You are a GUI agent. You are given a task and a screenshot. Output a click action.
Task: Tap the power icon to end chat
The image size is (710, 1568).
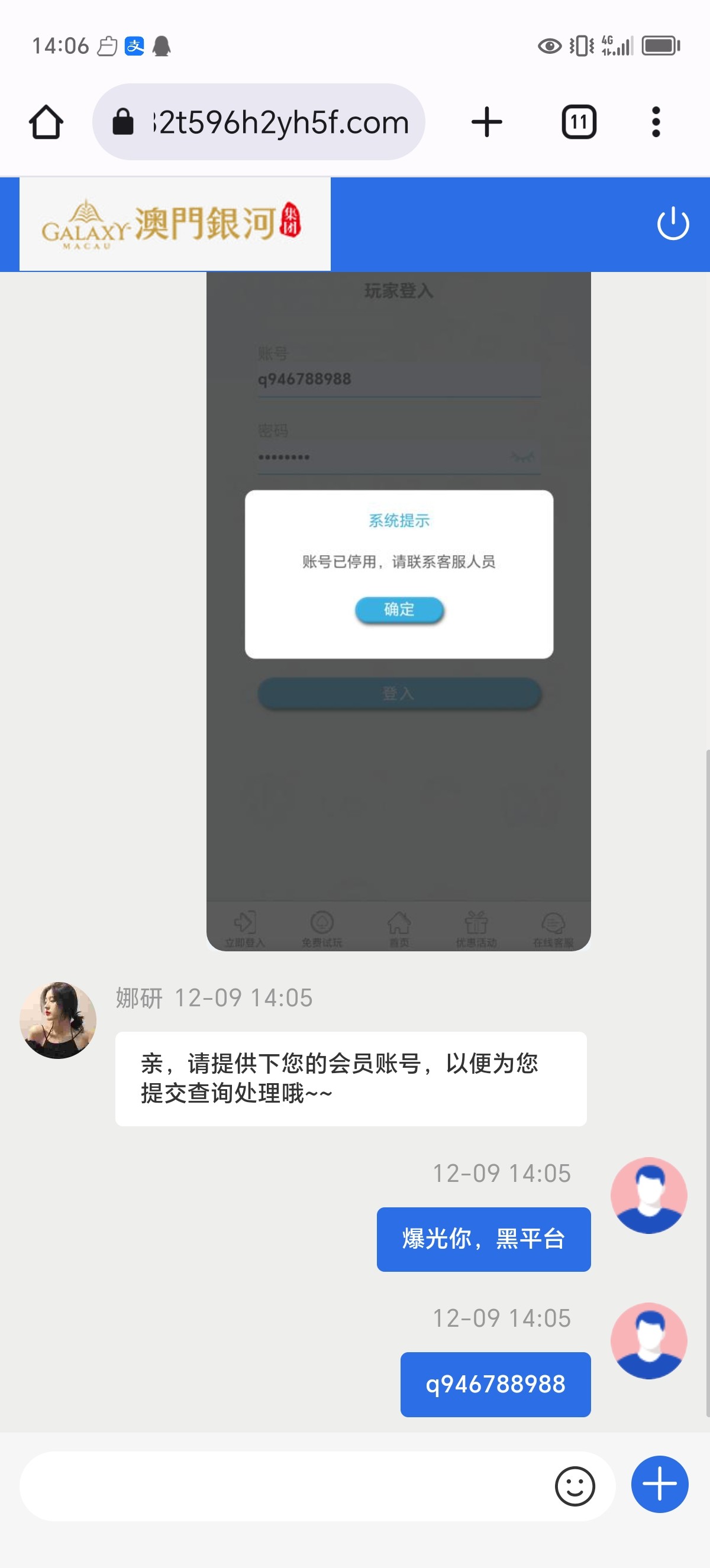pyautogui.click(x=673, y=223)
